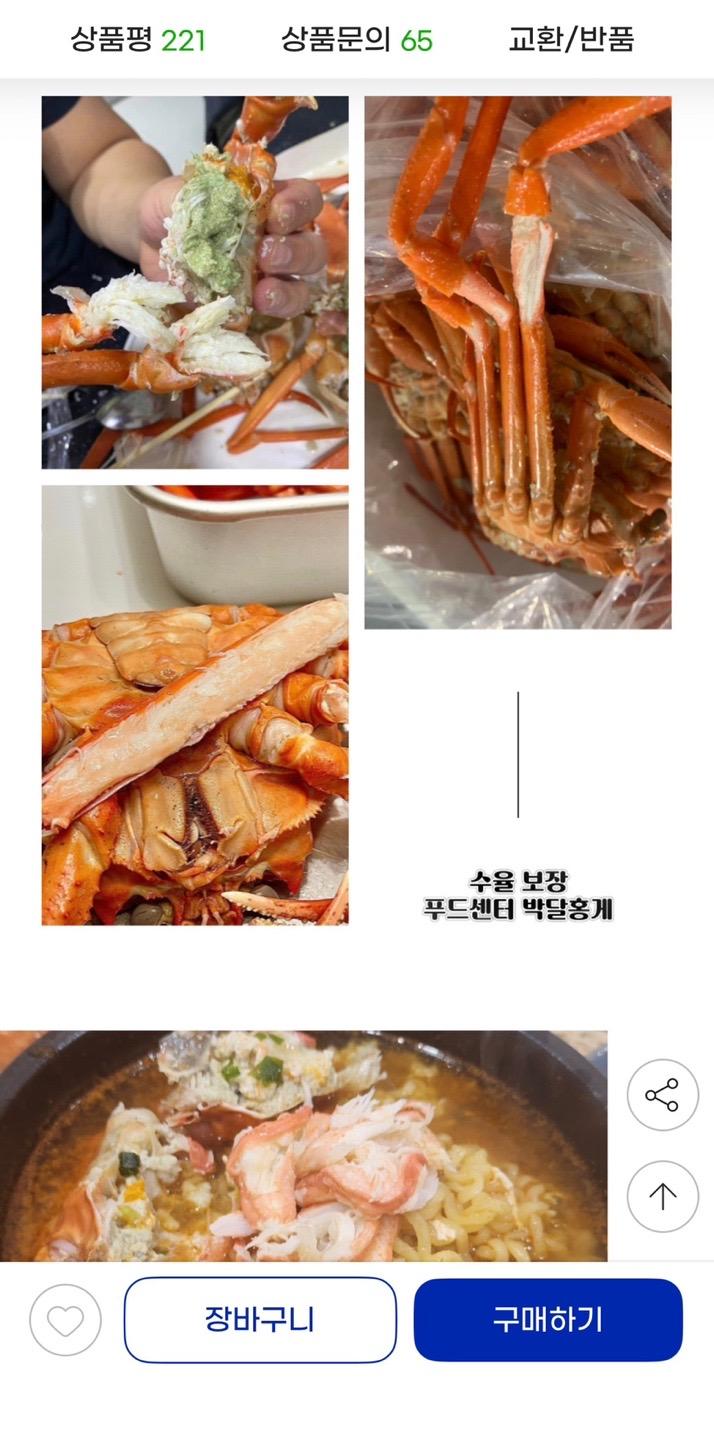Jump back to the top of the page
Screen dimensions: 714x1440
[x=662, y=1196]
